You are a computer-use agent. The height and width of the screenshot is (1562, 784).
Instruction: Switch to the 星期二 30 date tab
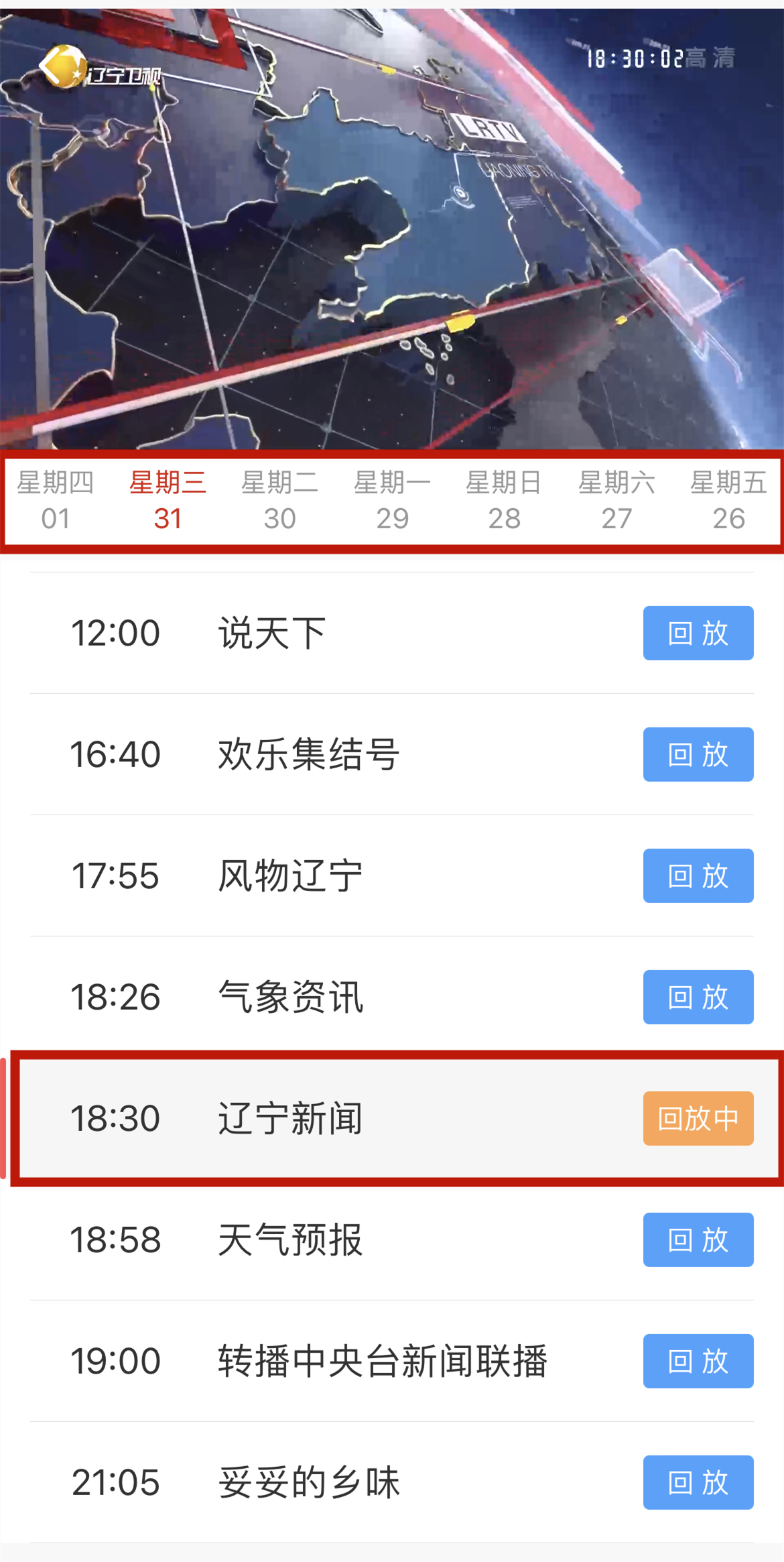pos(279,500)
